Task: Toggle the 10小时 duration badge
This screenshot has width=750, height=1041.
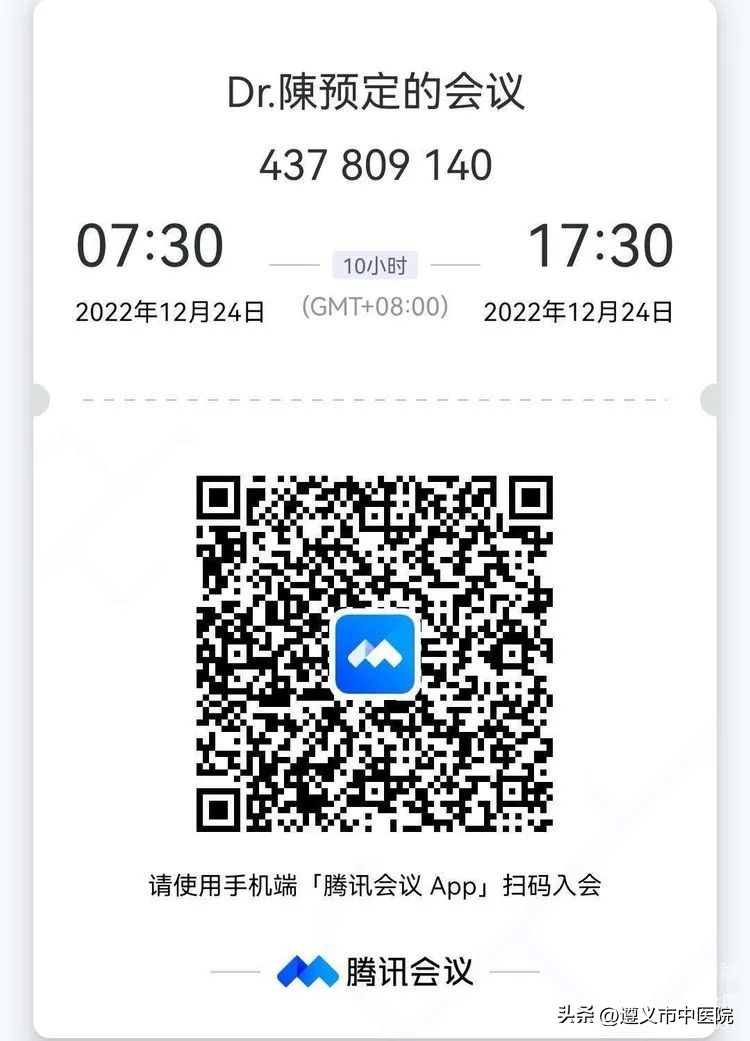Action: coord(375,265)
